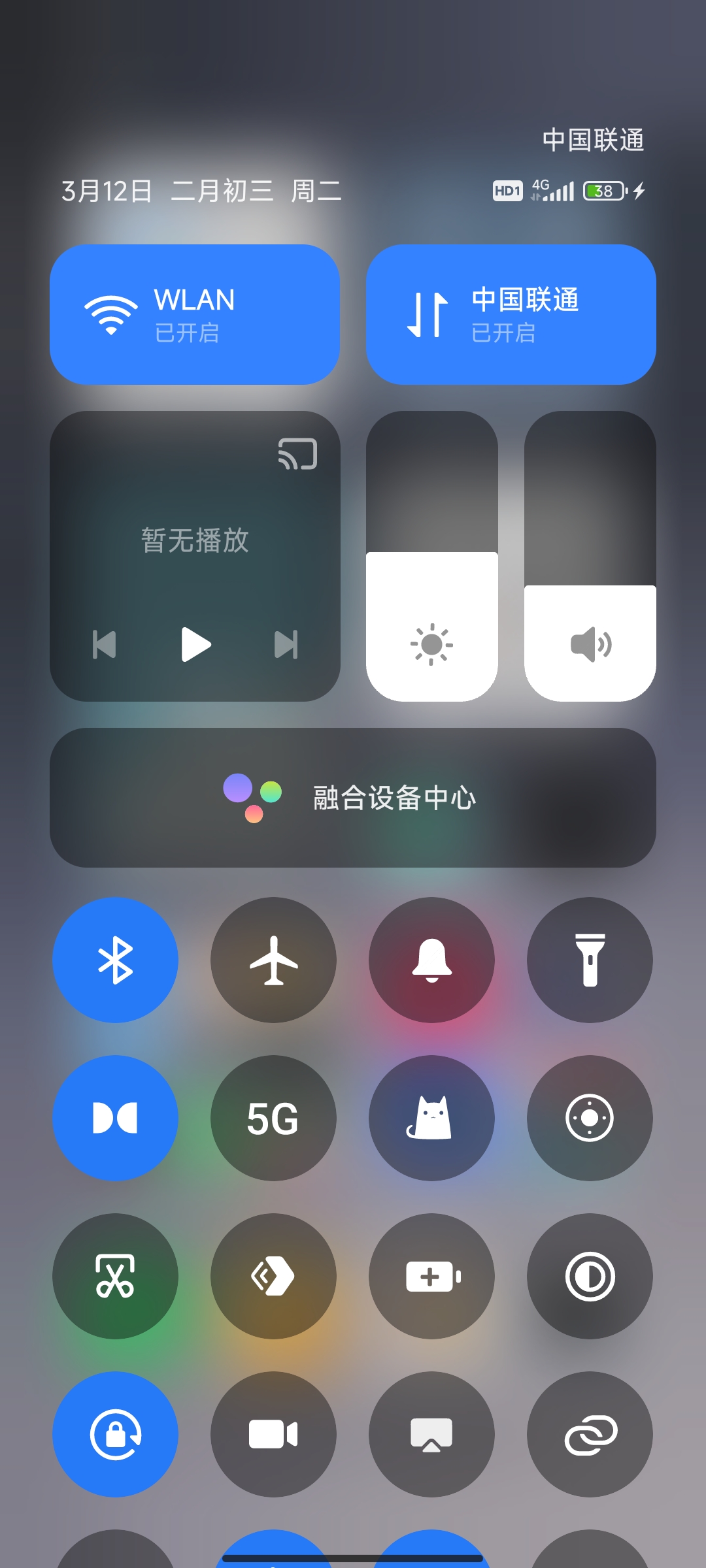Skip to the previous track

105,645
